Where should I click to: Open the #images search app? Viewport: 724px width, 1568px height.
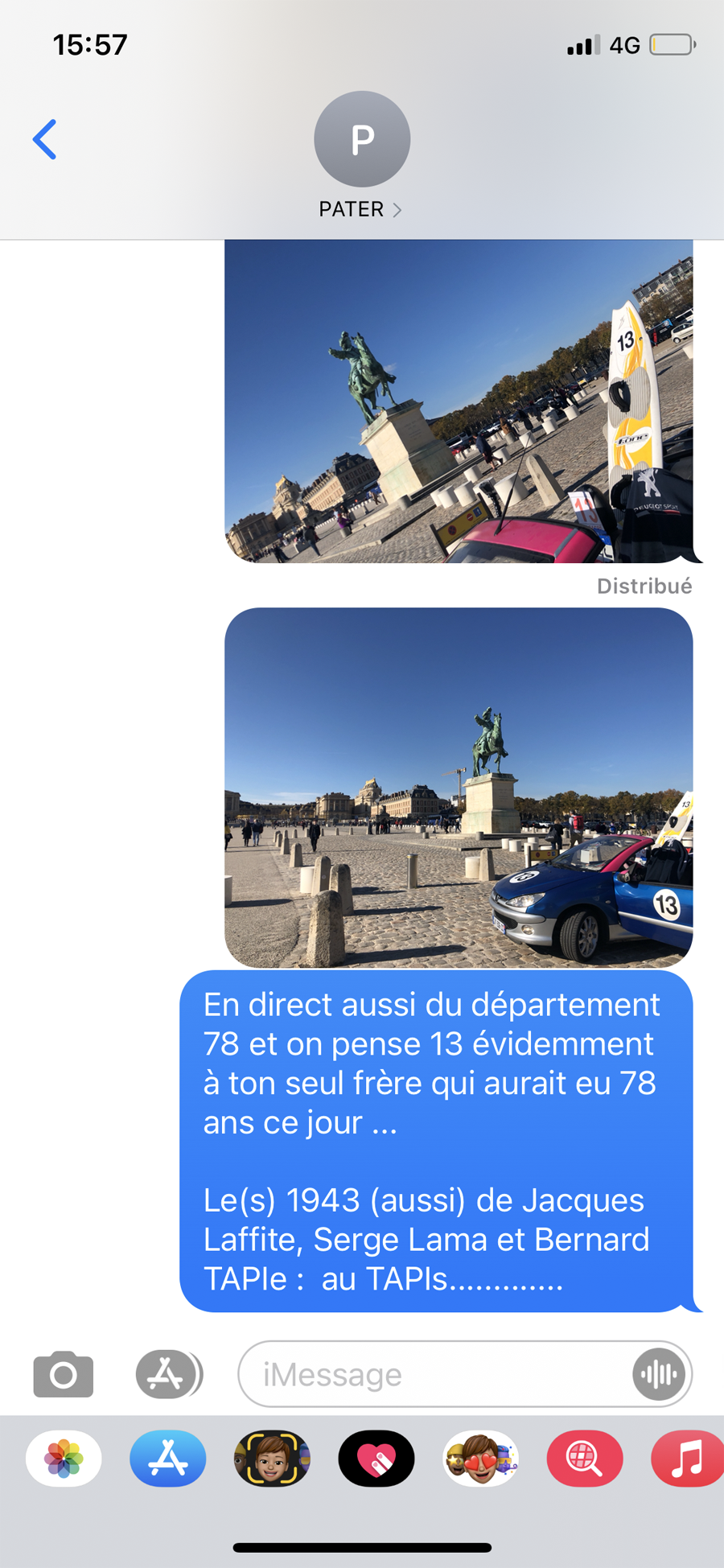pyautogui.click(x=585, y=1459)
